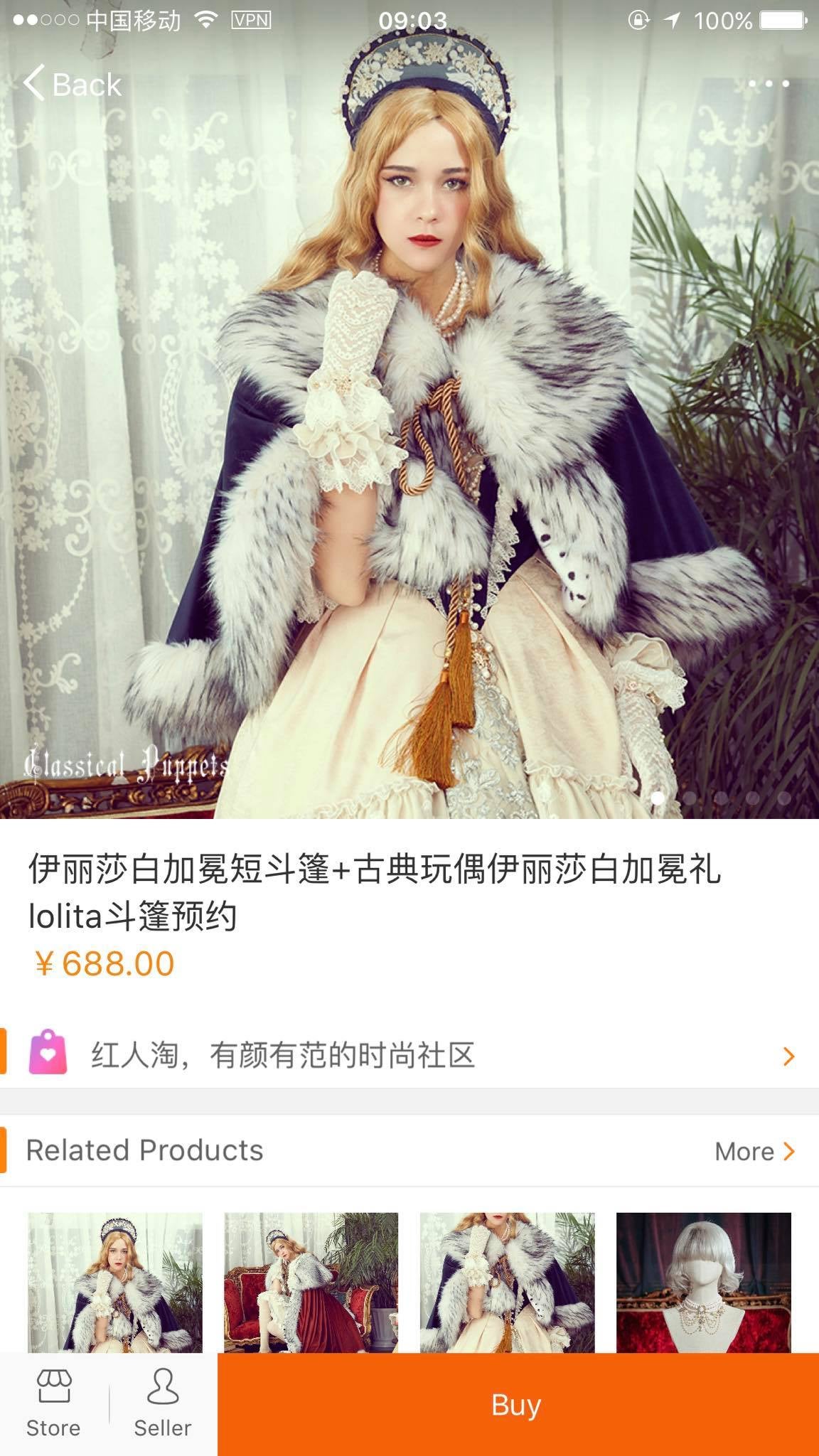Visit the Store page

[54, 1404]
